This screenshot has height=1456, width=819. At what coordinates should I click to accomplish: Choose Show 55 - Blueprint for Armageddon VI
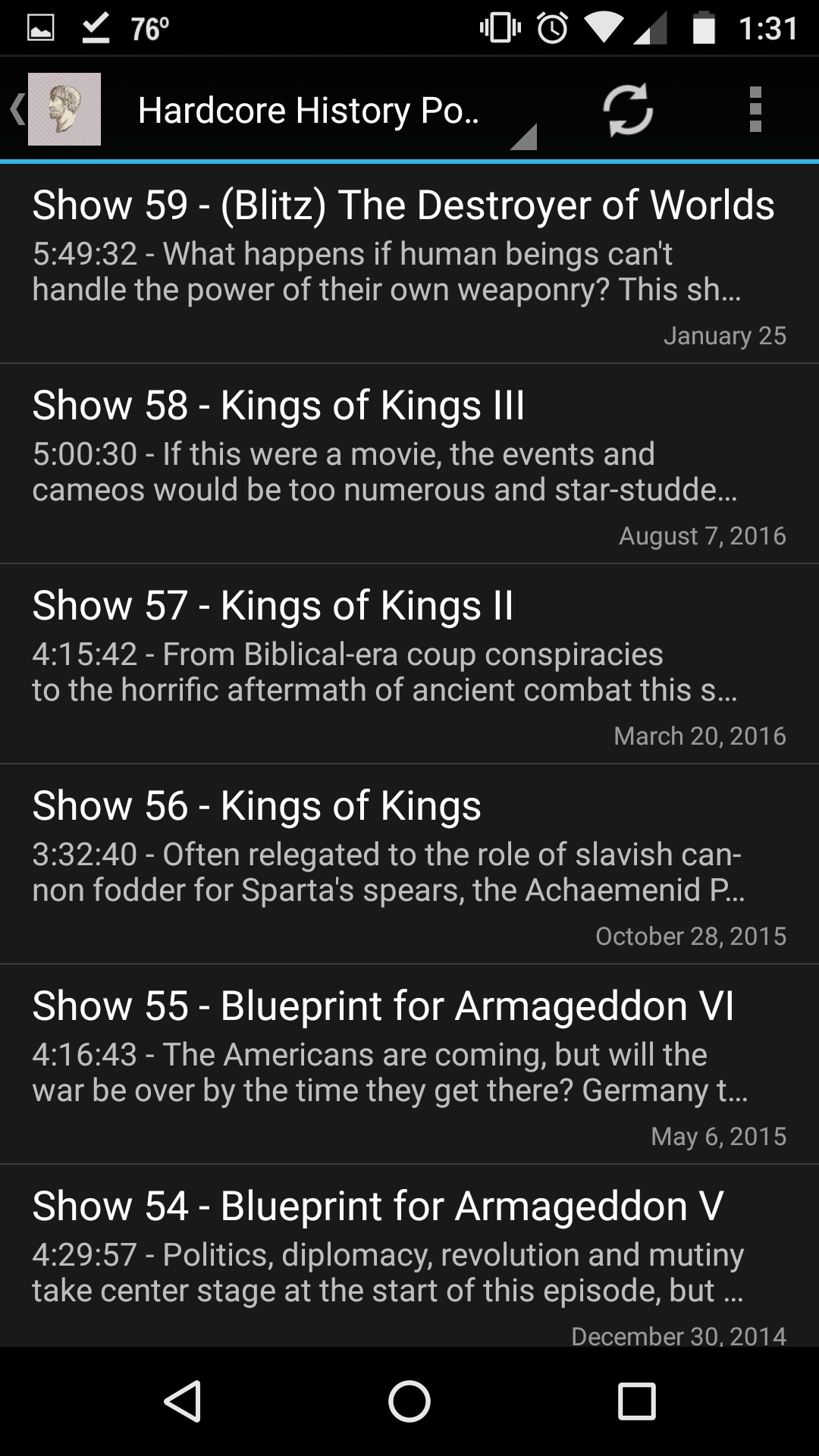tap(409, 1065)
